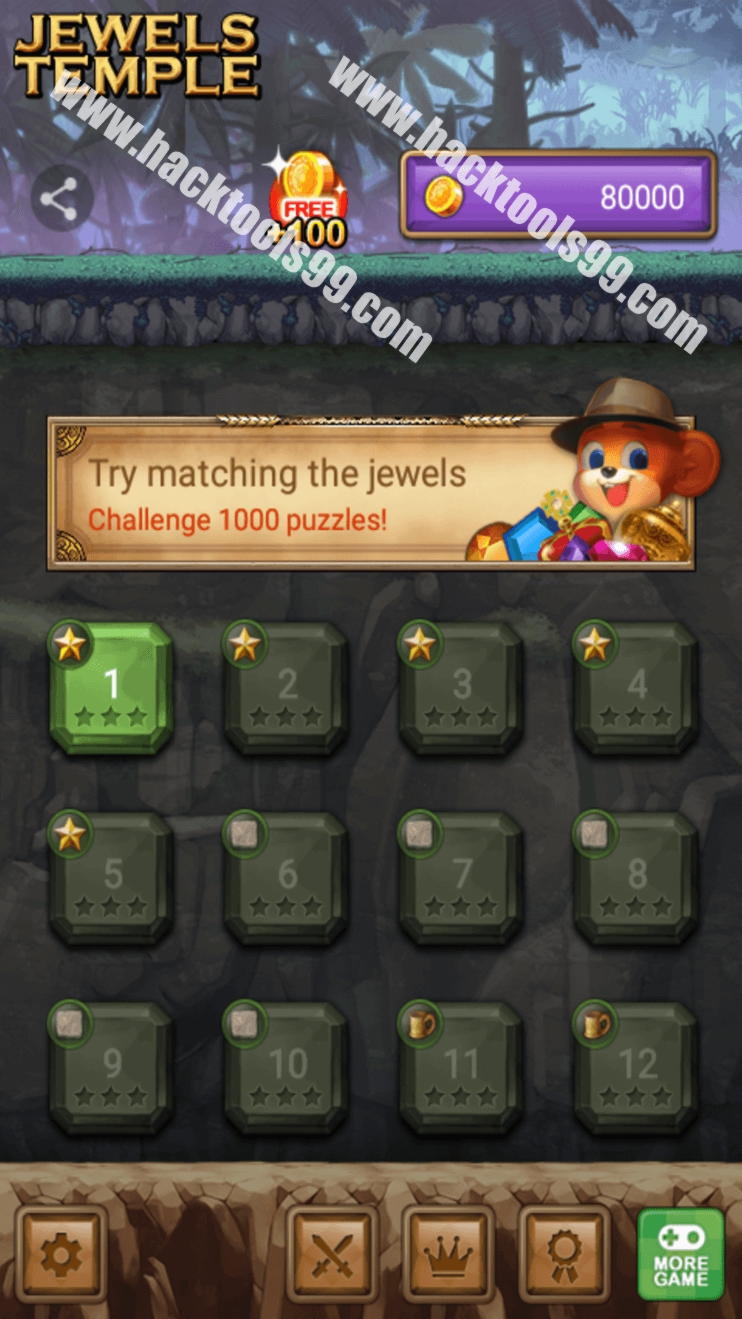Open the 80000 coin balance bar

[558, 196]
